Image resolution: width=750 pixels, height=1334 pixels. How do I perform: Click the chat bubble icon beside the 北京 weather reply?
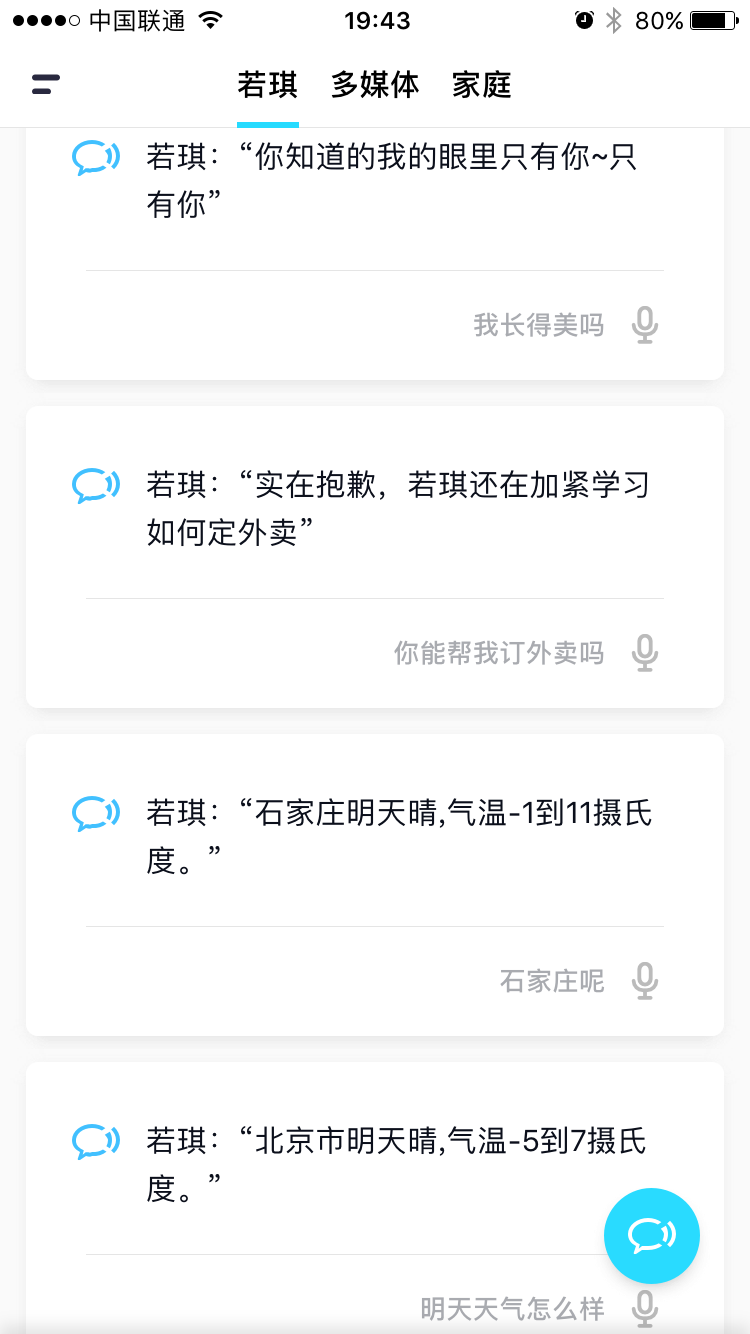tap(95, 1141)
